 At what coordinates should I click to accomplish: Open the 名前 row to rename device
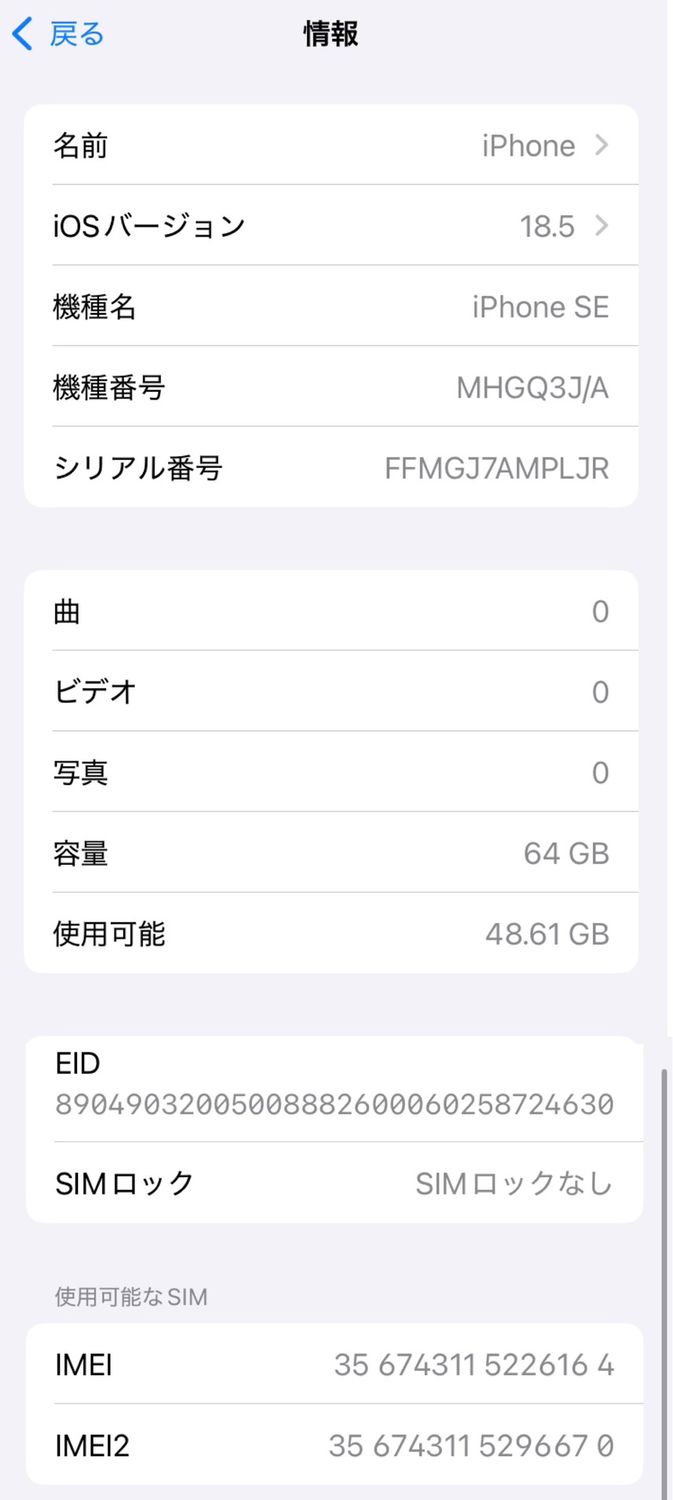[x=330, y=146]
